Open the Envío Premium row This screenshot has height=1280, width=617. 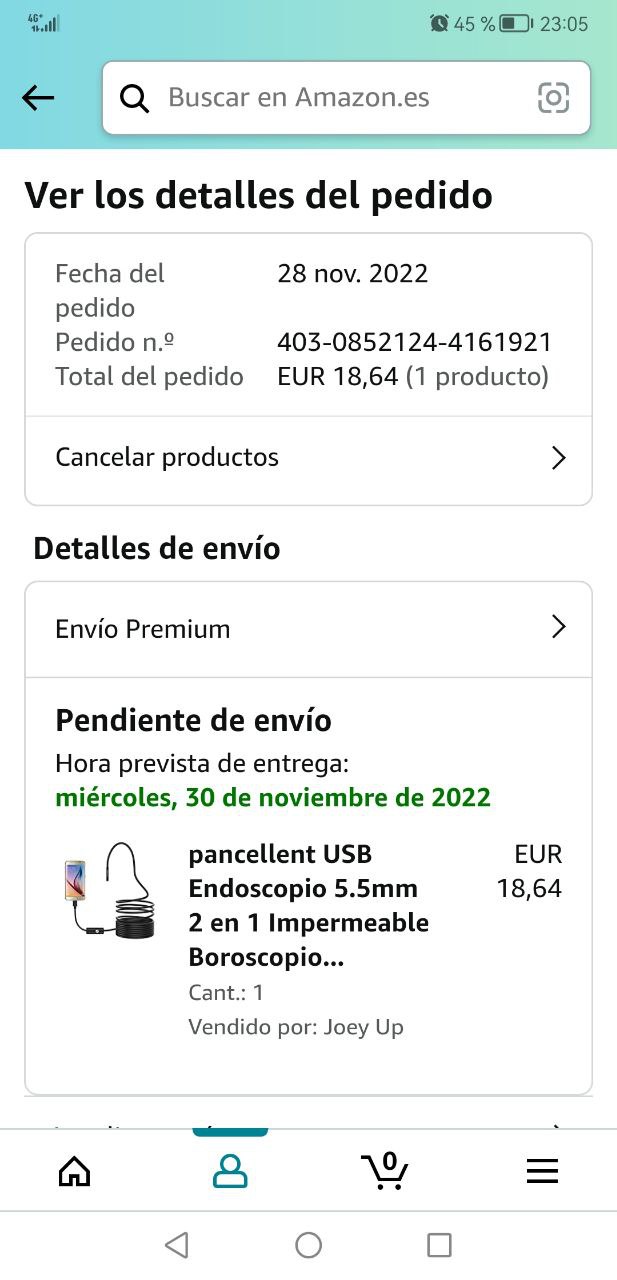308,629
